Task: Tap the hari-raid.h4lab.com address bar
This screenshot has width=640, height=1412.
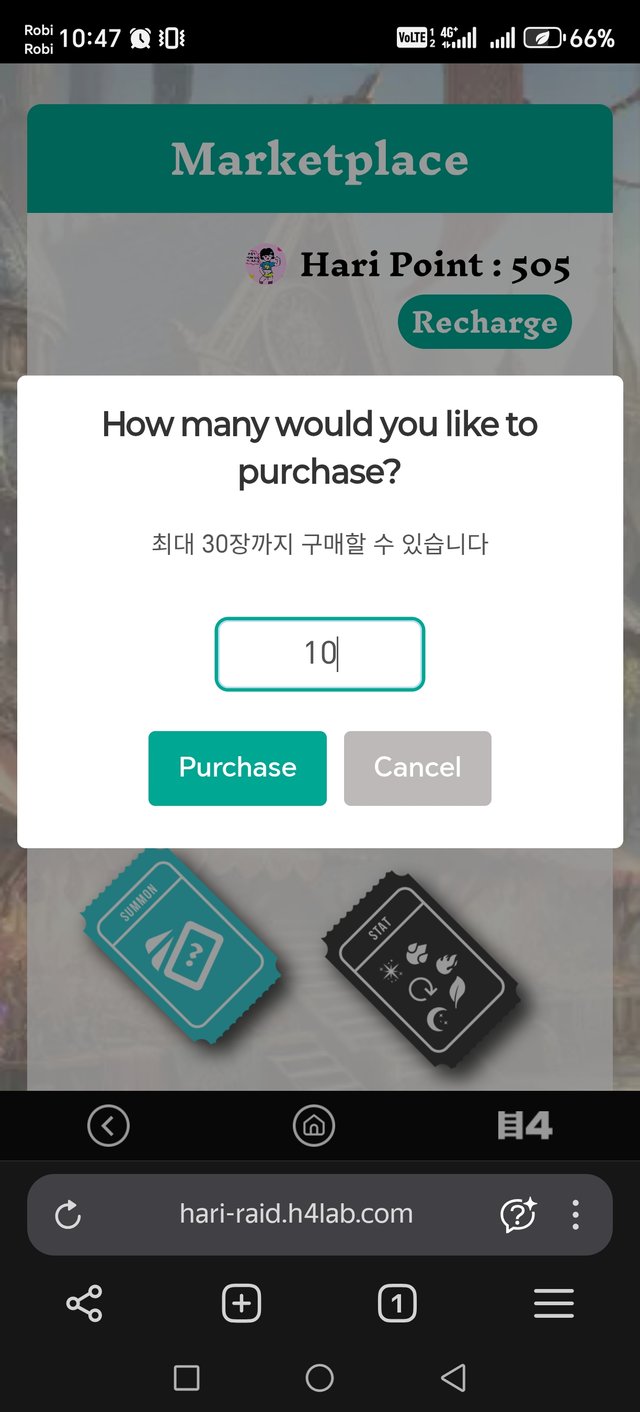Action: tap(296, 1214)
